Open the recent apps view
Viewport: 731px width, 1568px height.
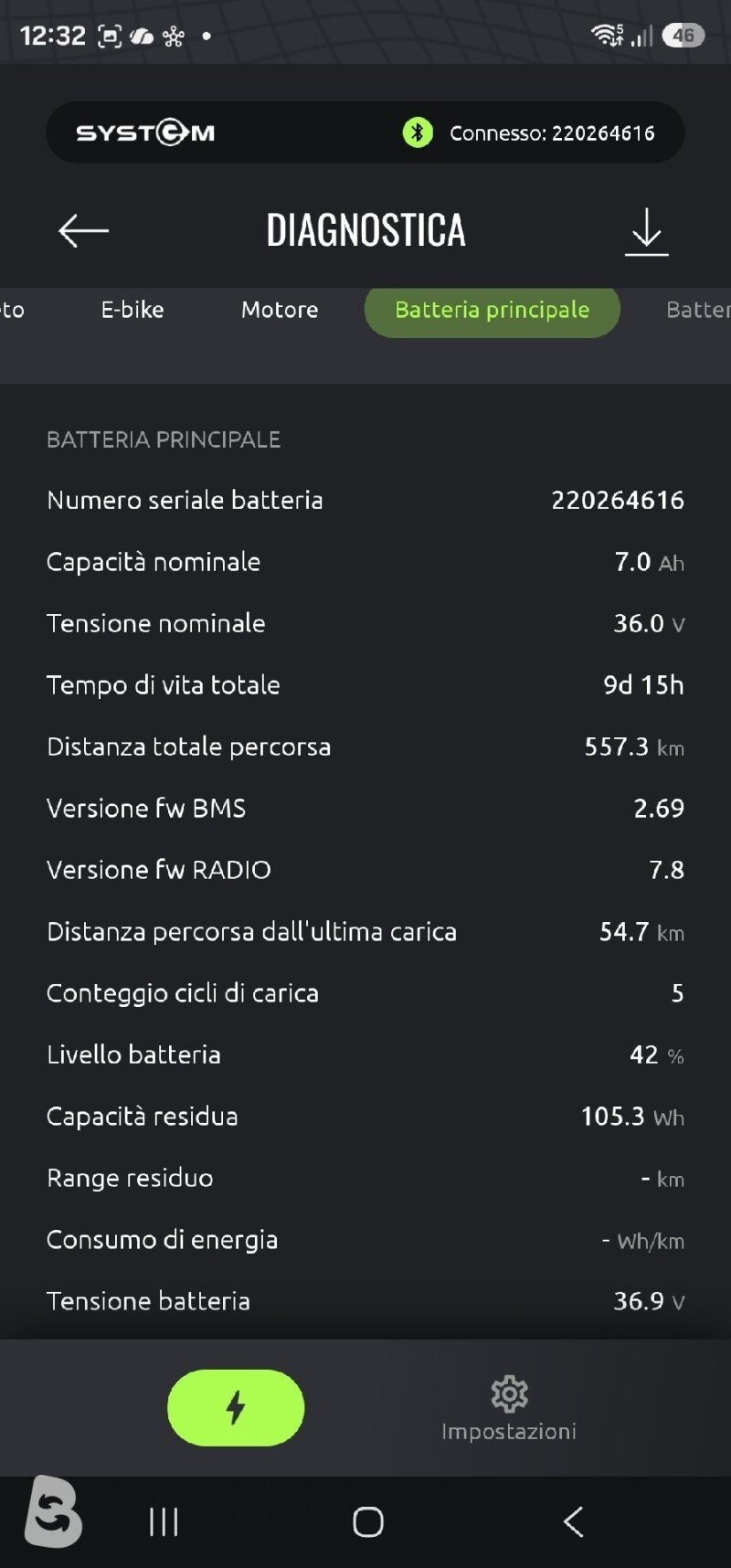pos(164,1521)
